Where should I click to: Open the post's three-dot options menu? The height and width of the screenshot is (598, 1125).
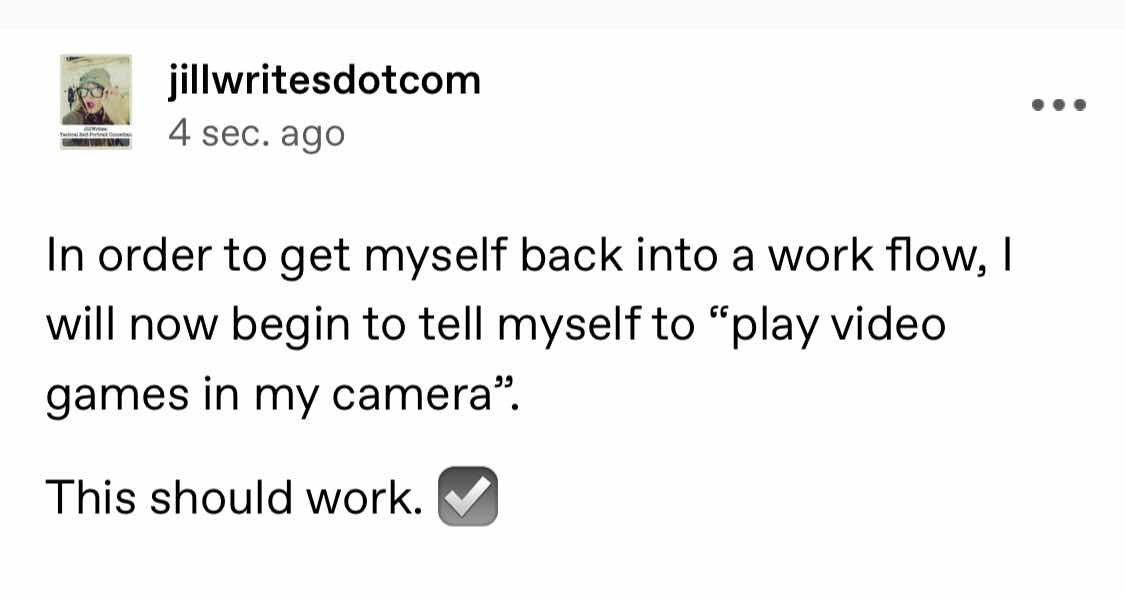pos(1059,105)
